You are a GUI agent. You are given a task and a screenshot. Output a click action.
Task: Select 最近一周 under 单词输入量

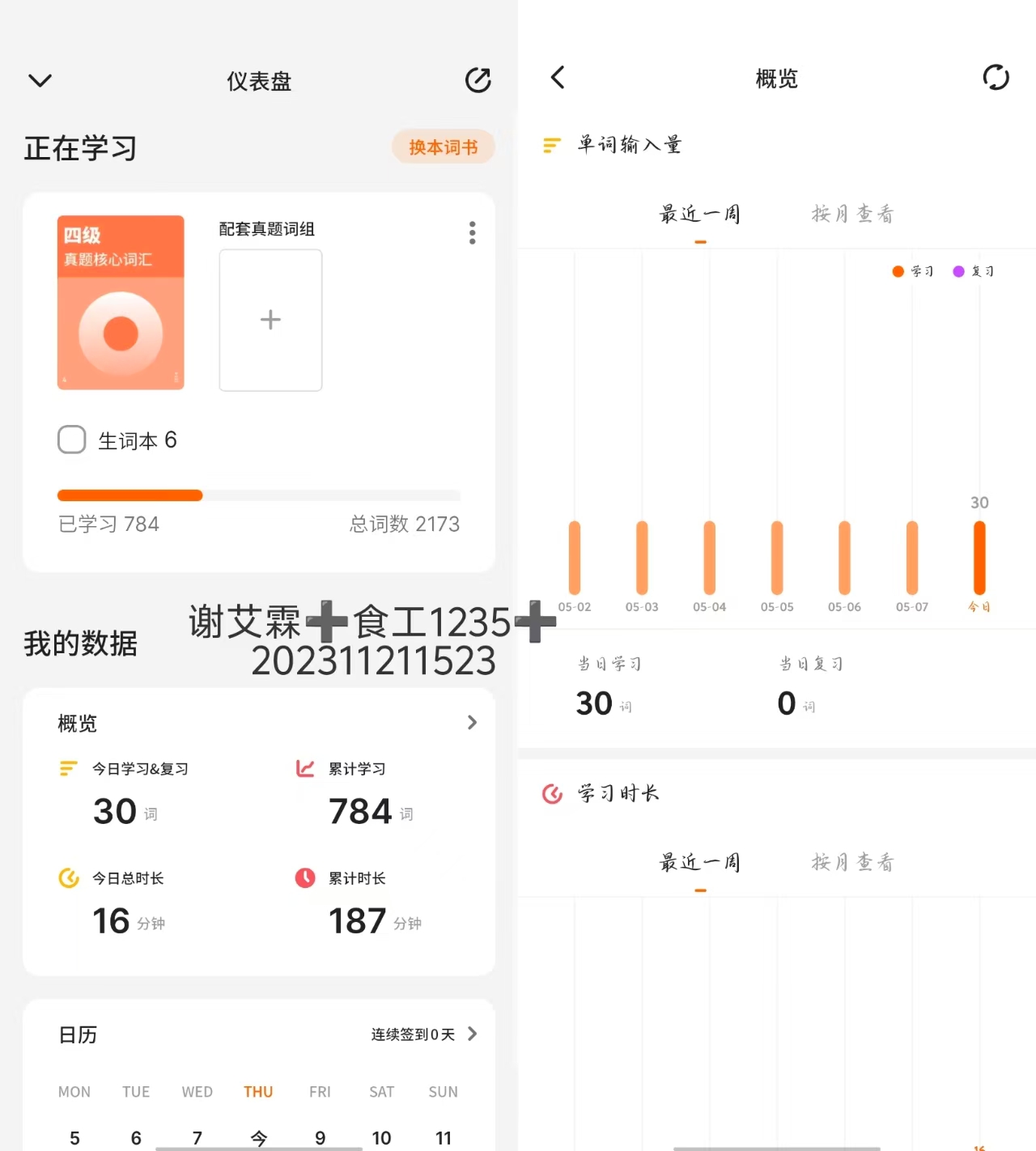click(700, 214)
